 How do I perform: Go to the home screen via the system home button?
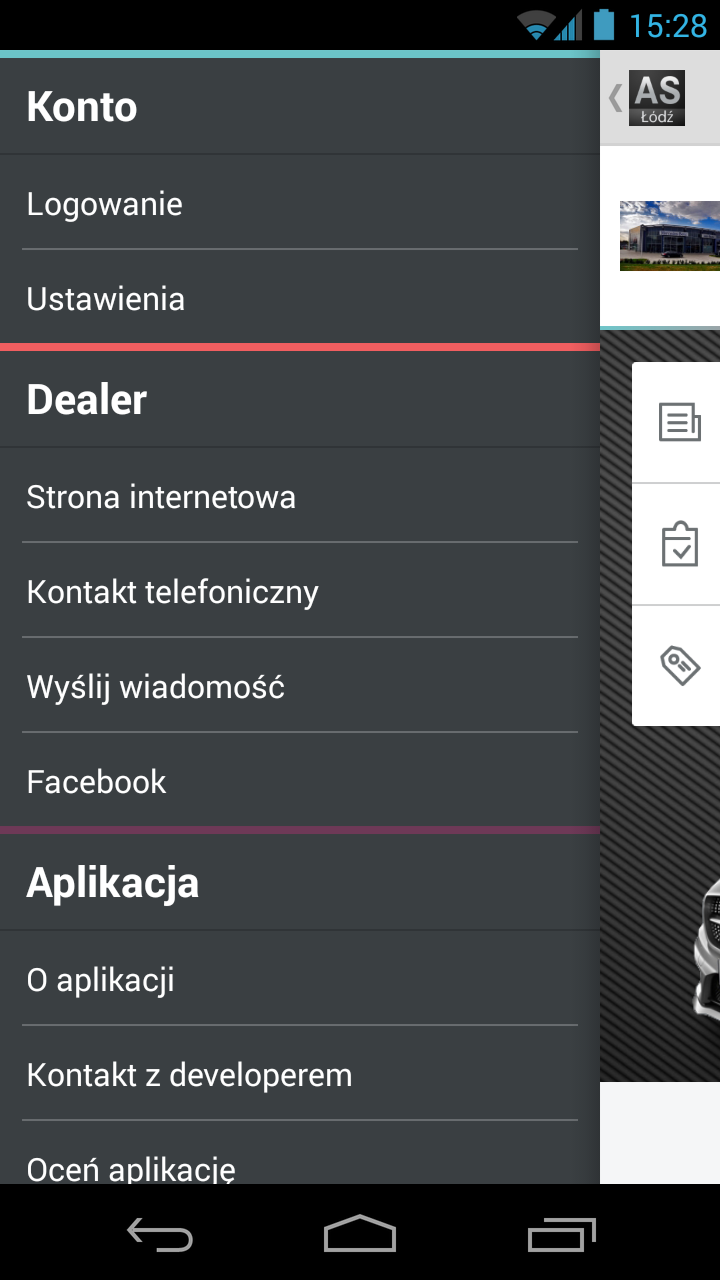click(x=360, y=1234)
